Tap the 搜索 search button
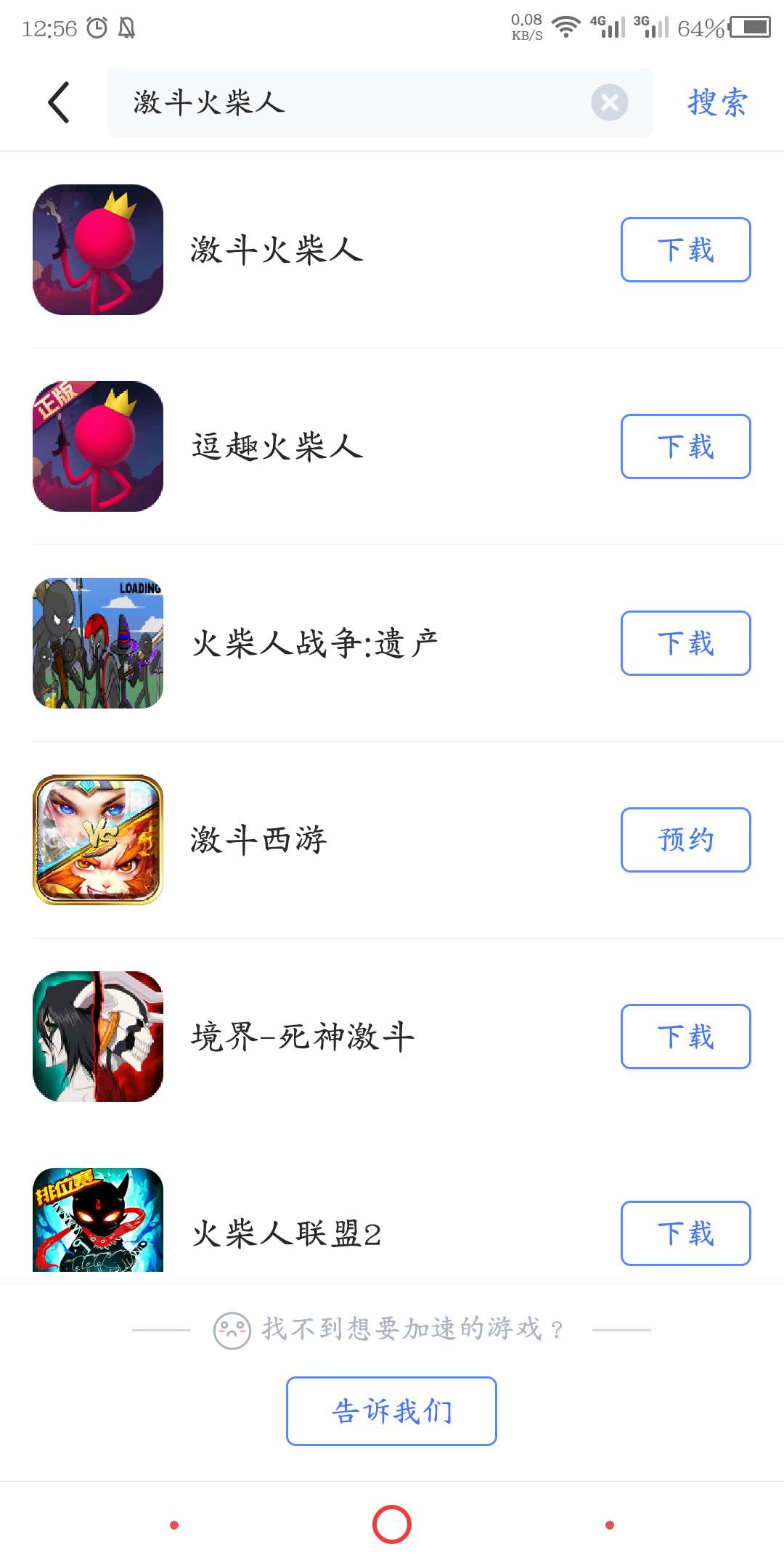 tap(717, 102)
